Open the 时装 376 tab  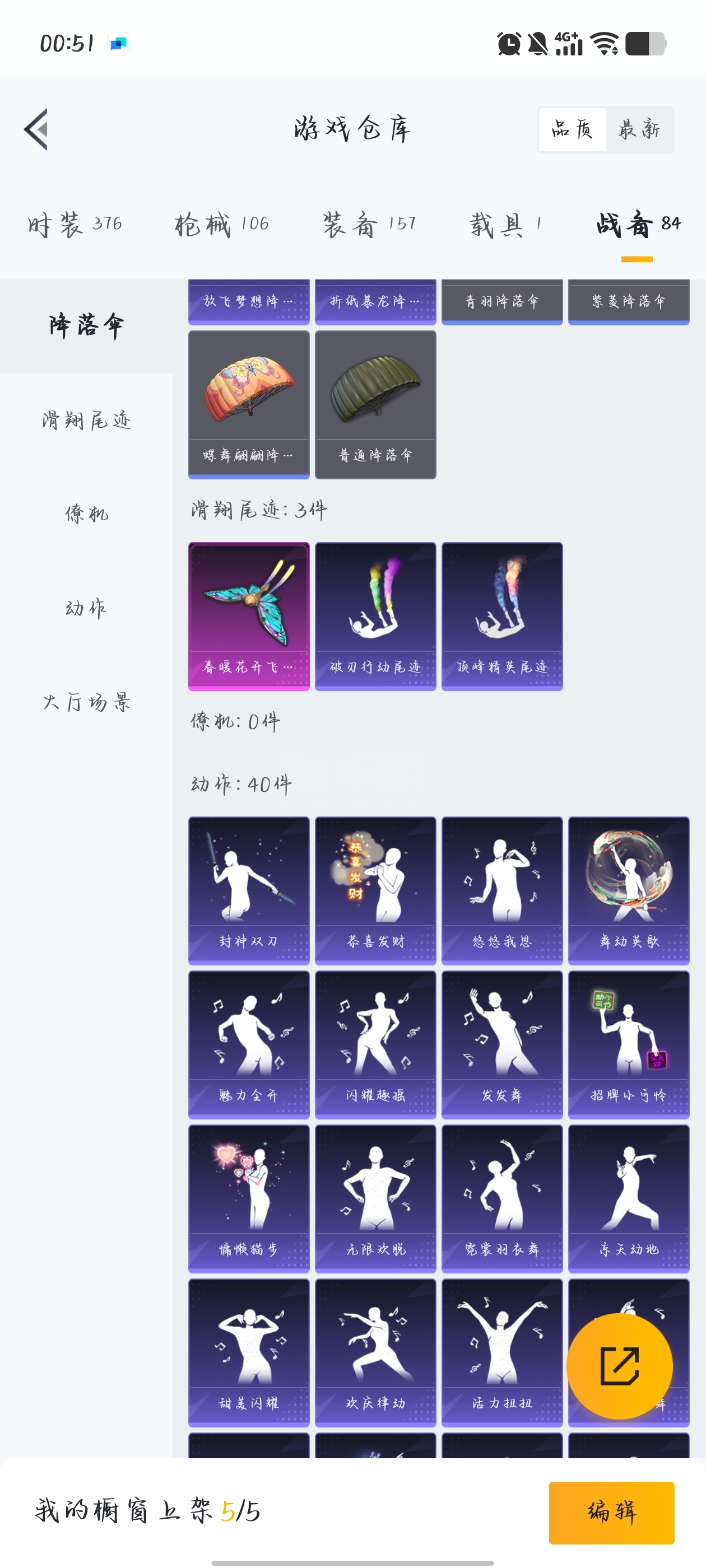click(x=75, y=225)
